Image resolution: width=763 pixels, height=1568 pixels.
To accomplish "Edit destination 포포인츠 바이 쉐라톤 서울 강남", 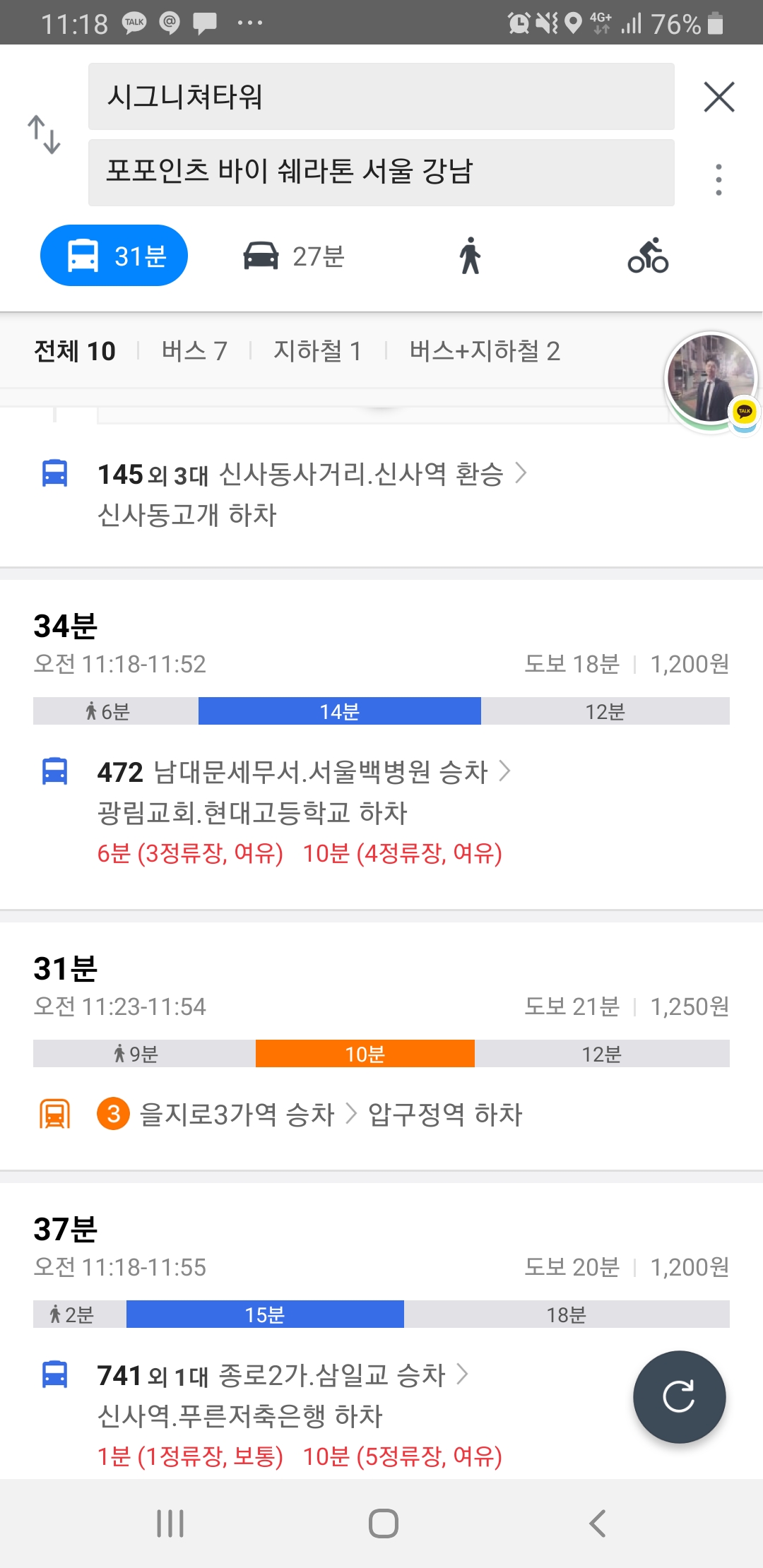I will click(381, 172).
